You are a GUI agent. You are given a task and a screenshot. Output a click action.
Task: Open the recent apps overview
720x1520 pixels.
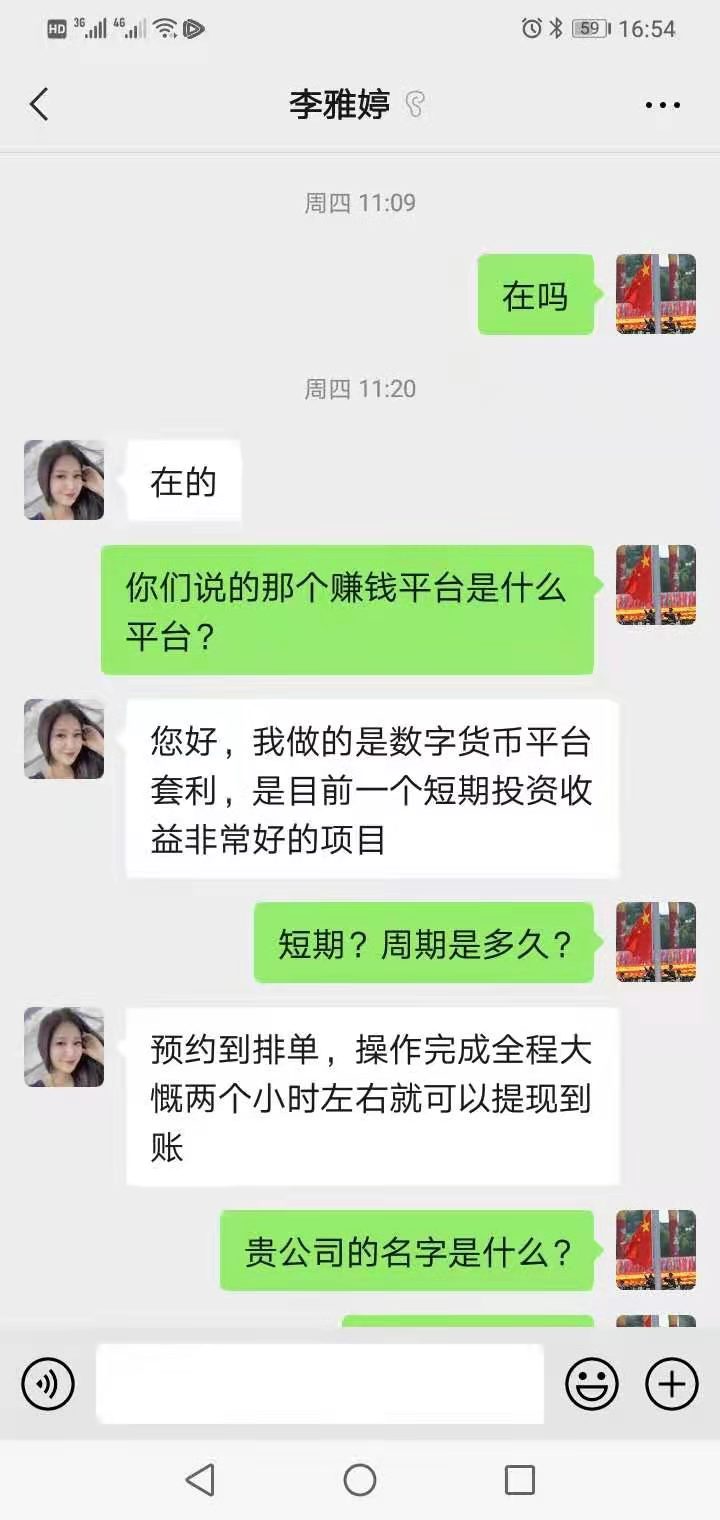pos(519,1480)
